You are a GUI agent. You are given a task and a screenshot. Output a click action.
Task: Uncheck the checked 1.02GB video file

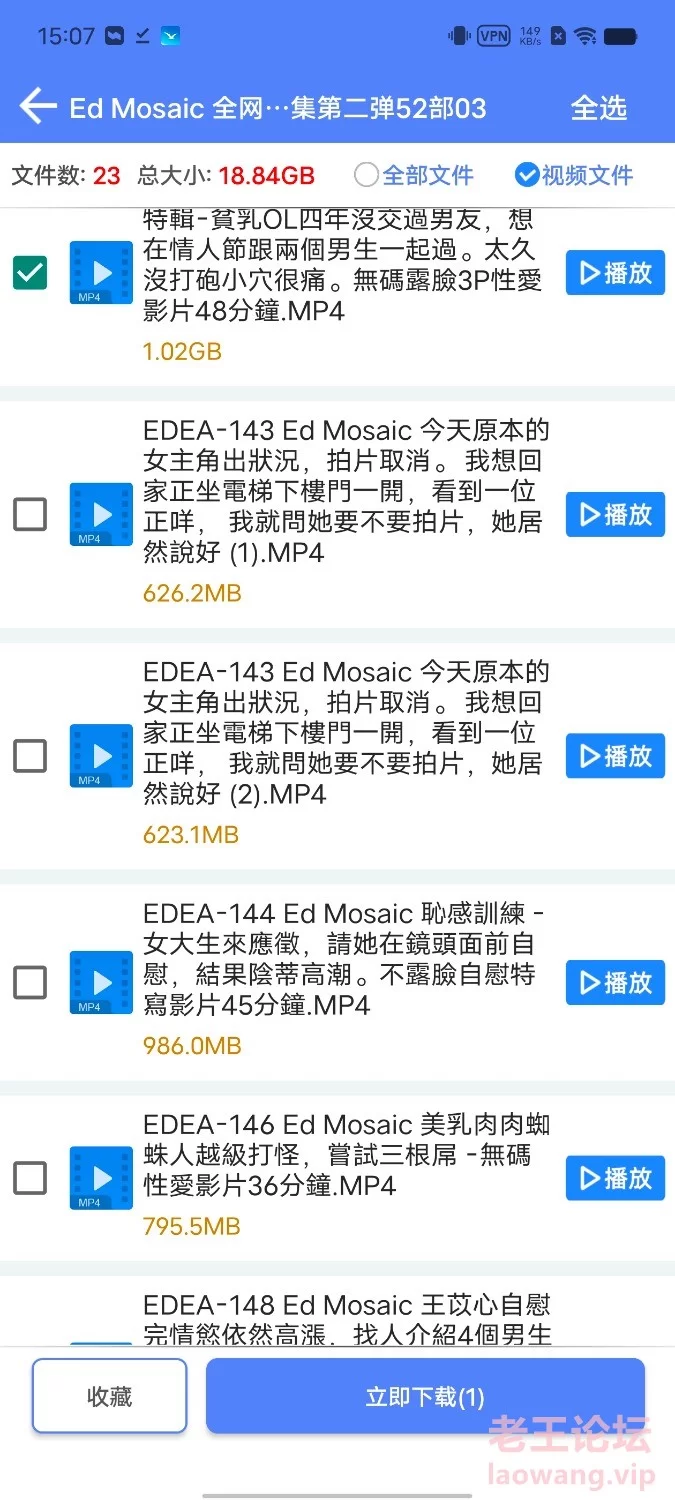pos(30,273)
